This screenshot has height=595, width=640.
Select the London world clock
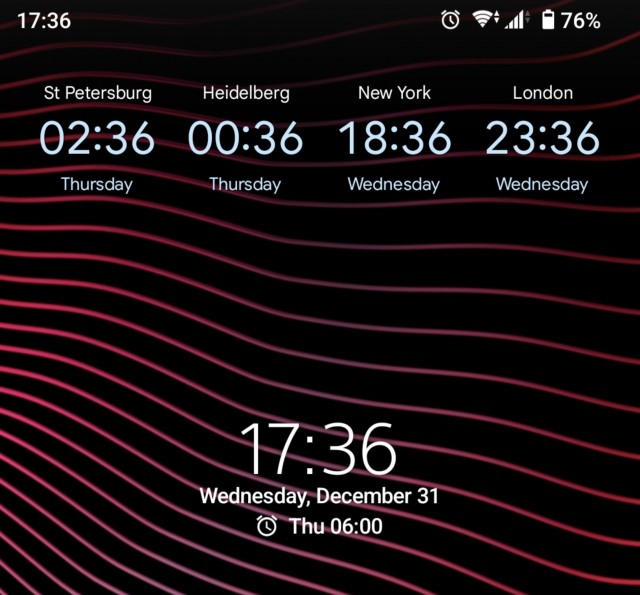(542, 138)
